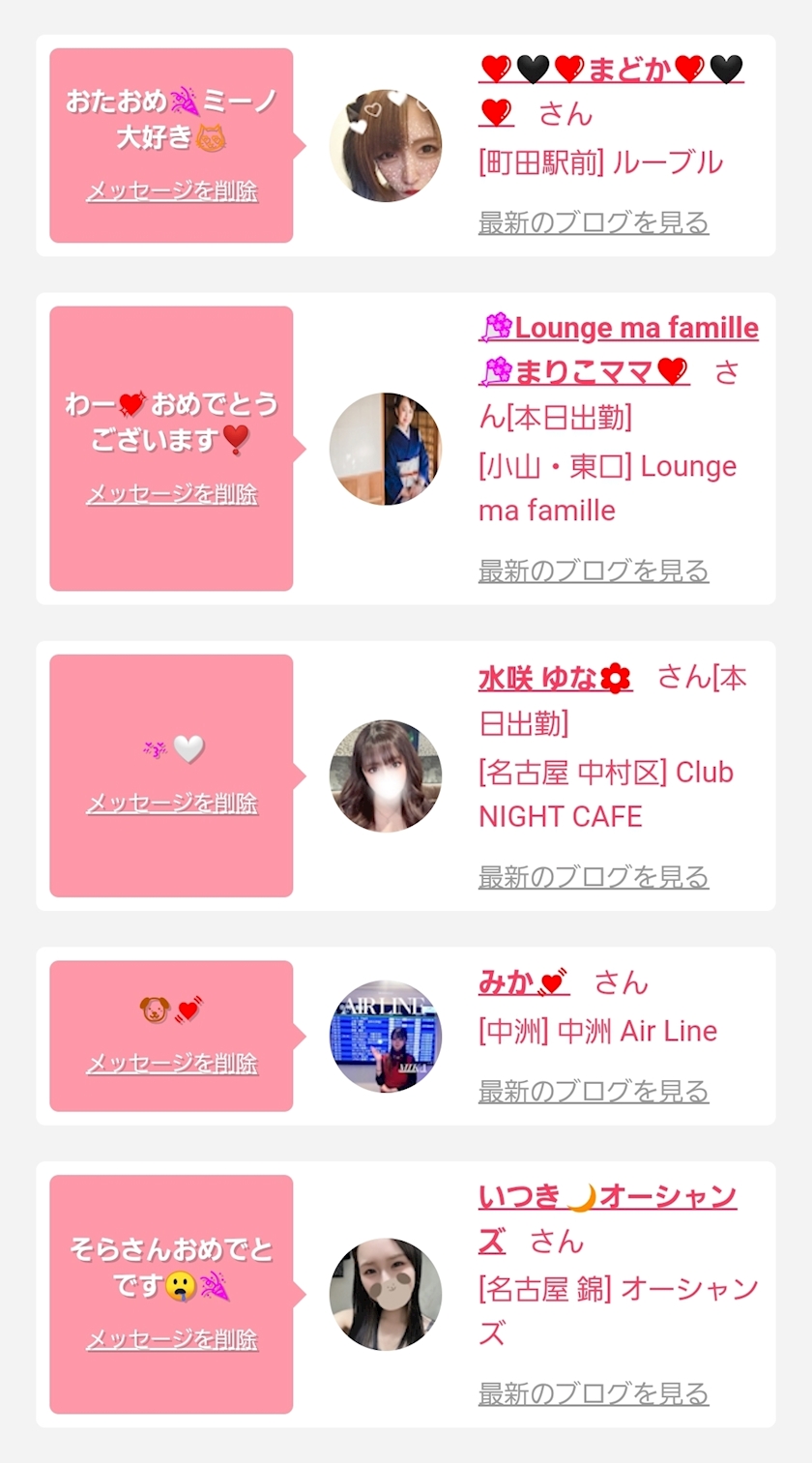View latest blog for Lounge ma famille
Viewport: 812px width, 1463px height.
(x=594, y=571)
